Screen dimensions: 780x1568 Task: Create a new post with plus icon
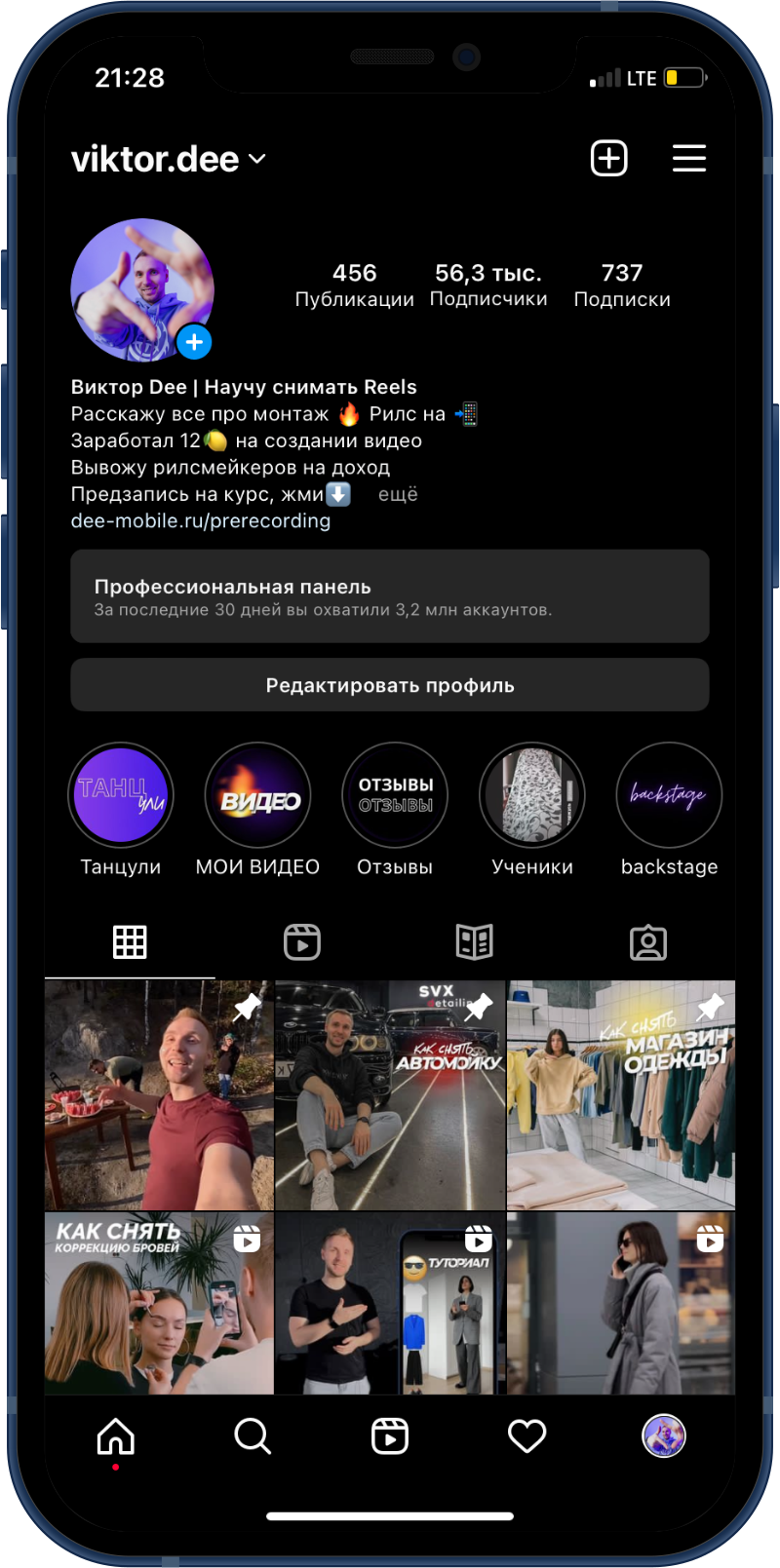pyautogui.click(x=609, y=158)
